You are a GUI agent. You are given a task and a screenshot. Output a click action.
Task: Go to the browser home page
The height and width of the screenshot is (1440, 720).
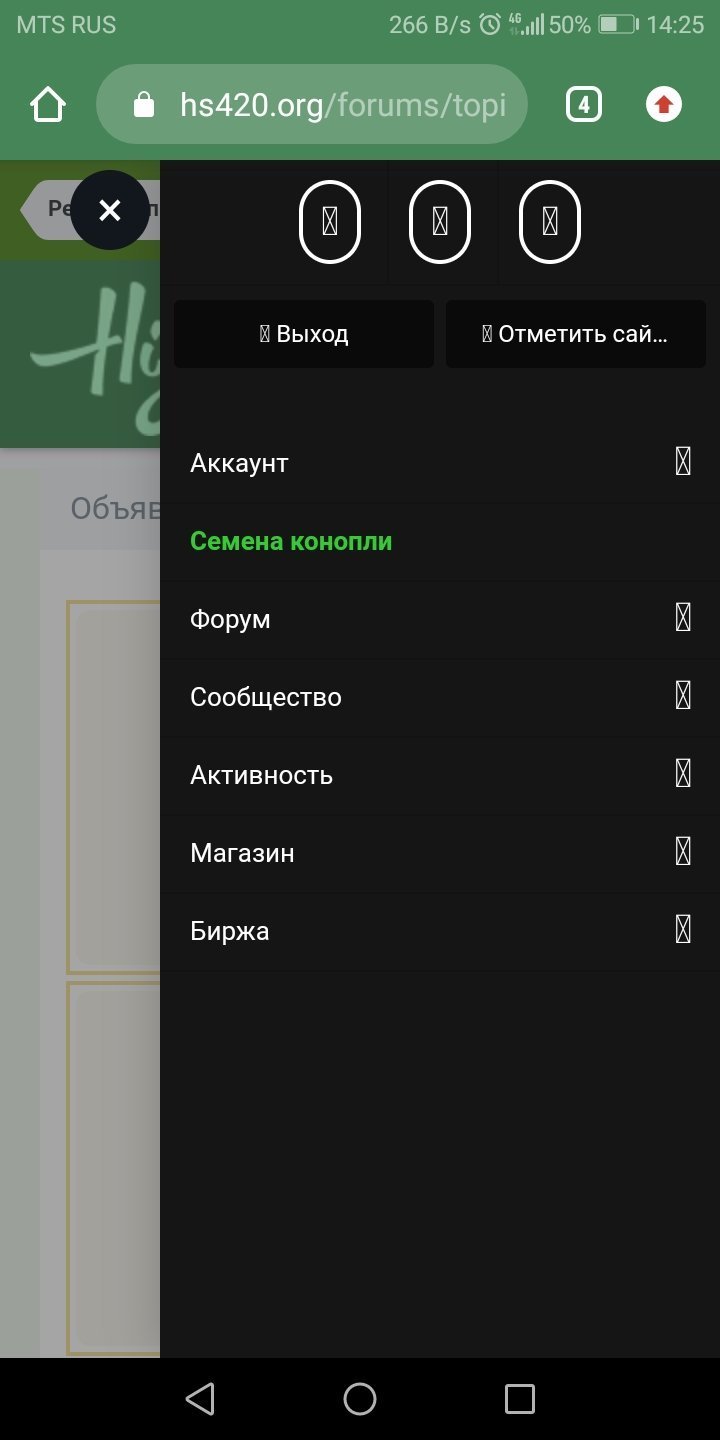click(48, 104)
